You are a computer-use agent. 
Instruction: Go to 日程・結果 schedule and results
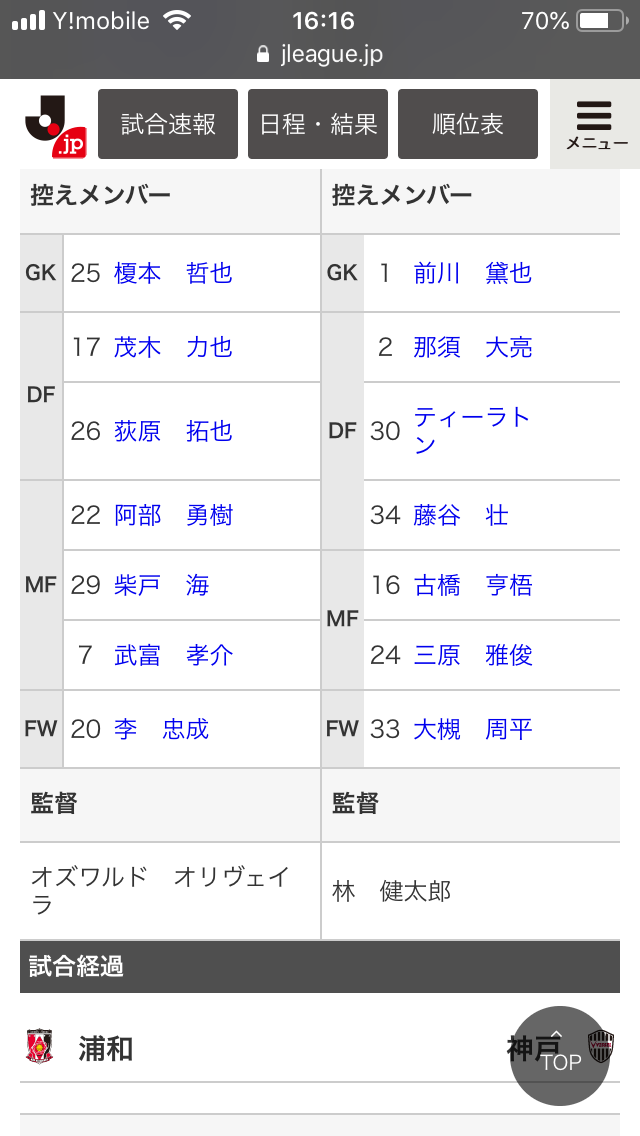pyautogui.click(x=318, y=124)
